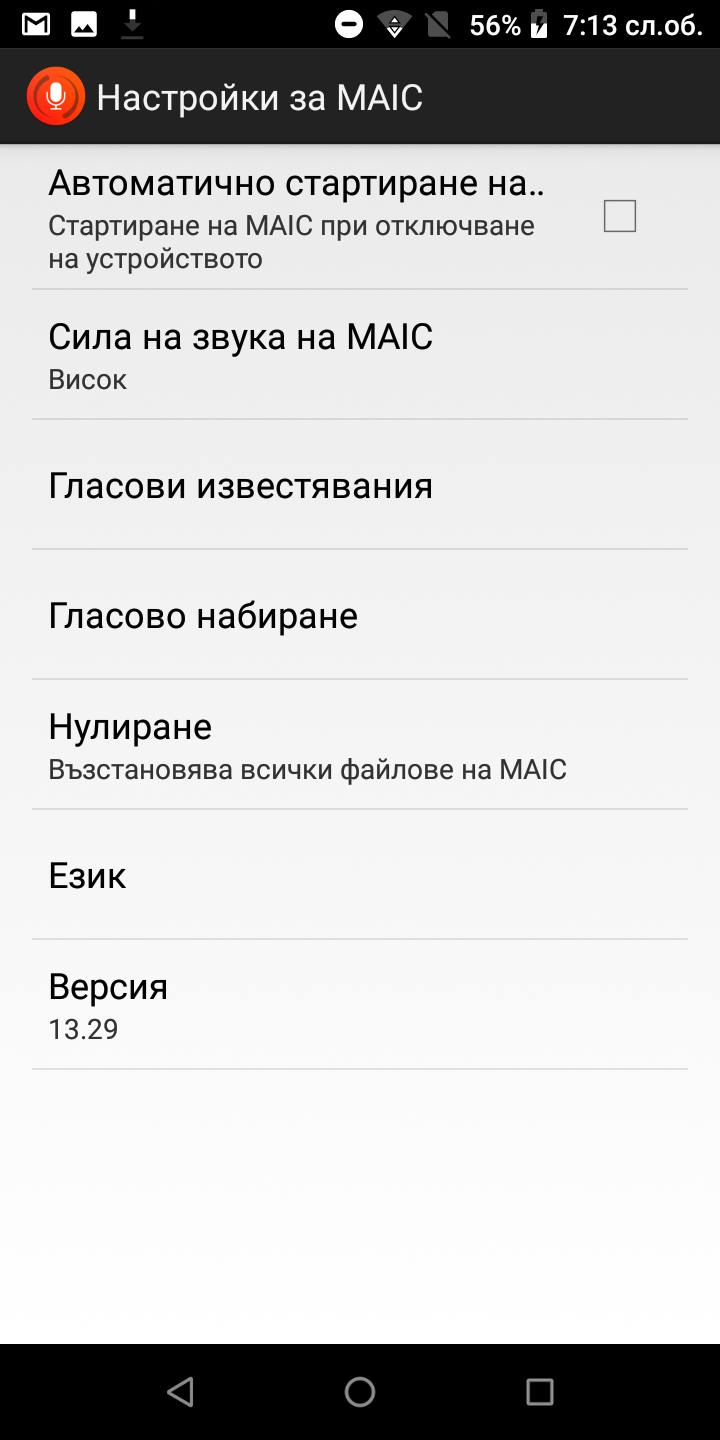This screenshot has width=720, height=1440.
Task: Enable the Автоматично стартиране checkbox
Action: click(x=620, y=216)
